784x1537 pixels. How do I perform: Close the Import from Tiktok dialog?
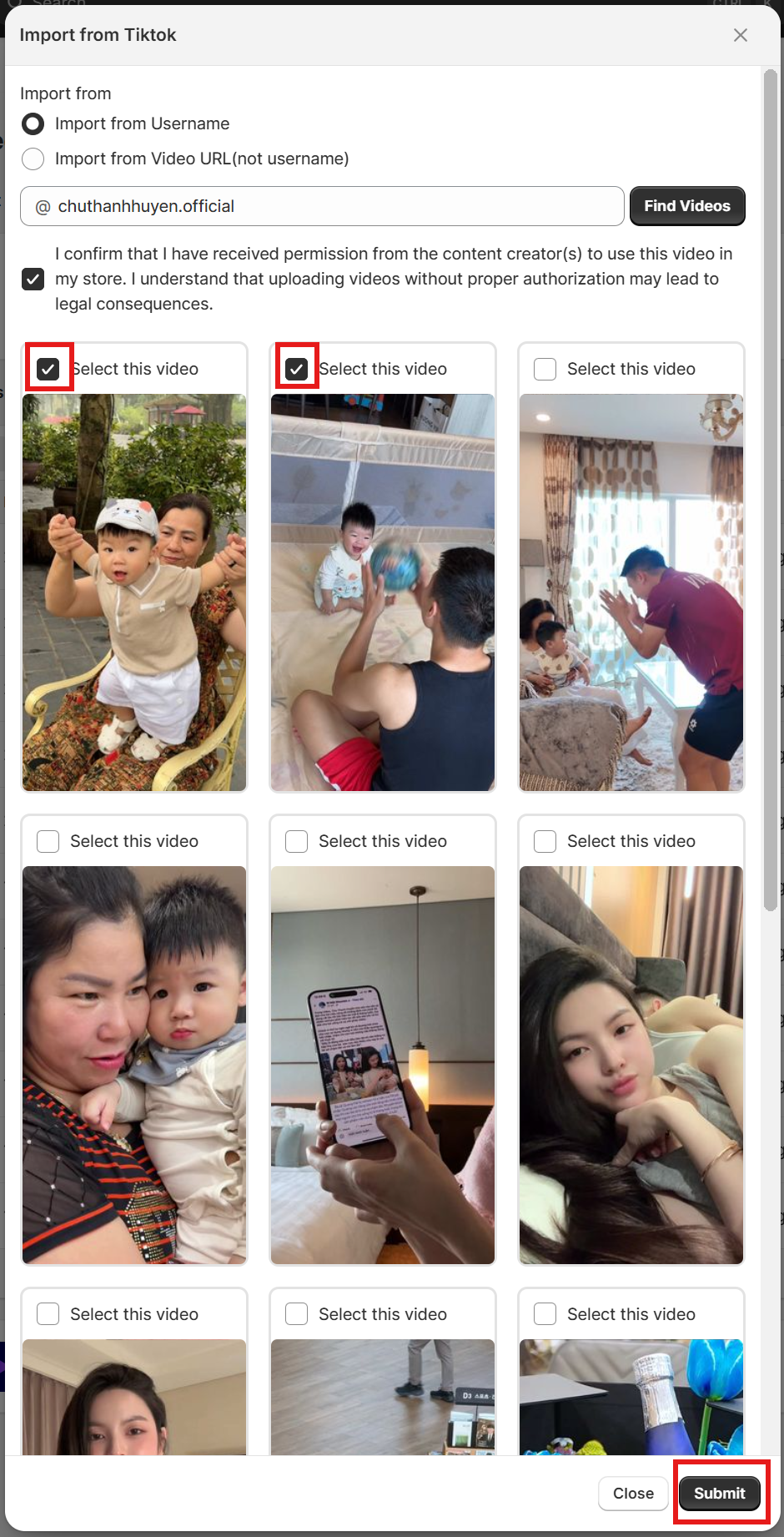[x=740, y=35]
